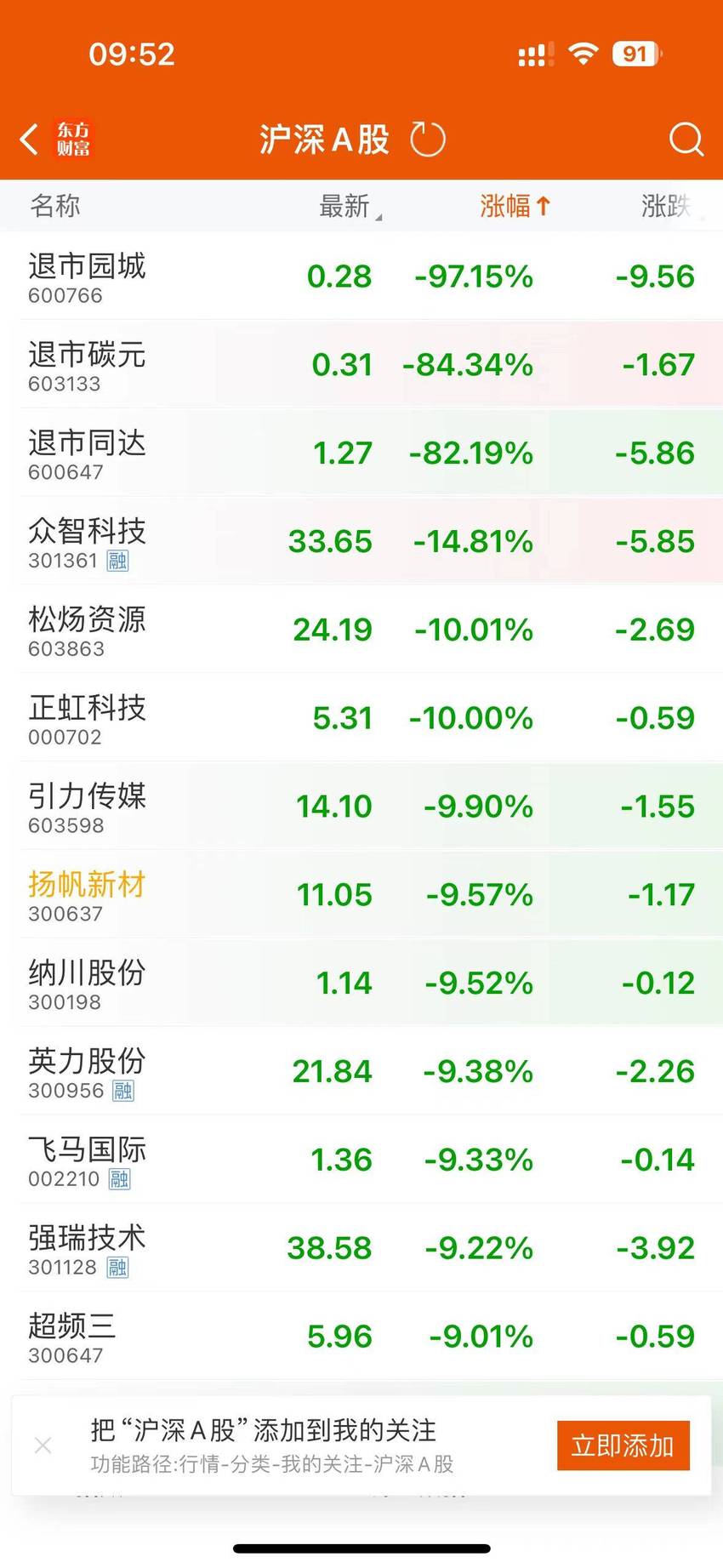Open highlighted stock 扬帆新材
This screenshot has height=1568, width=723.
coord(361,895)
